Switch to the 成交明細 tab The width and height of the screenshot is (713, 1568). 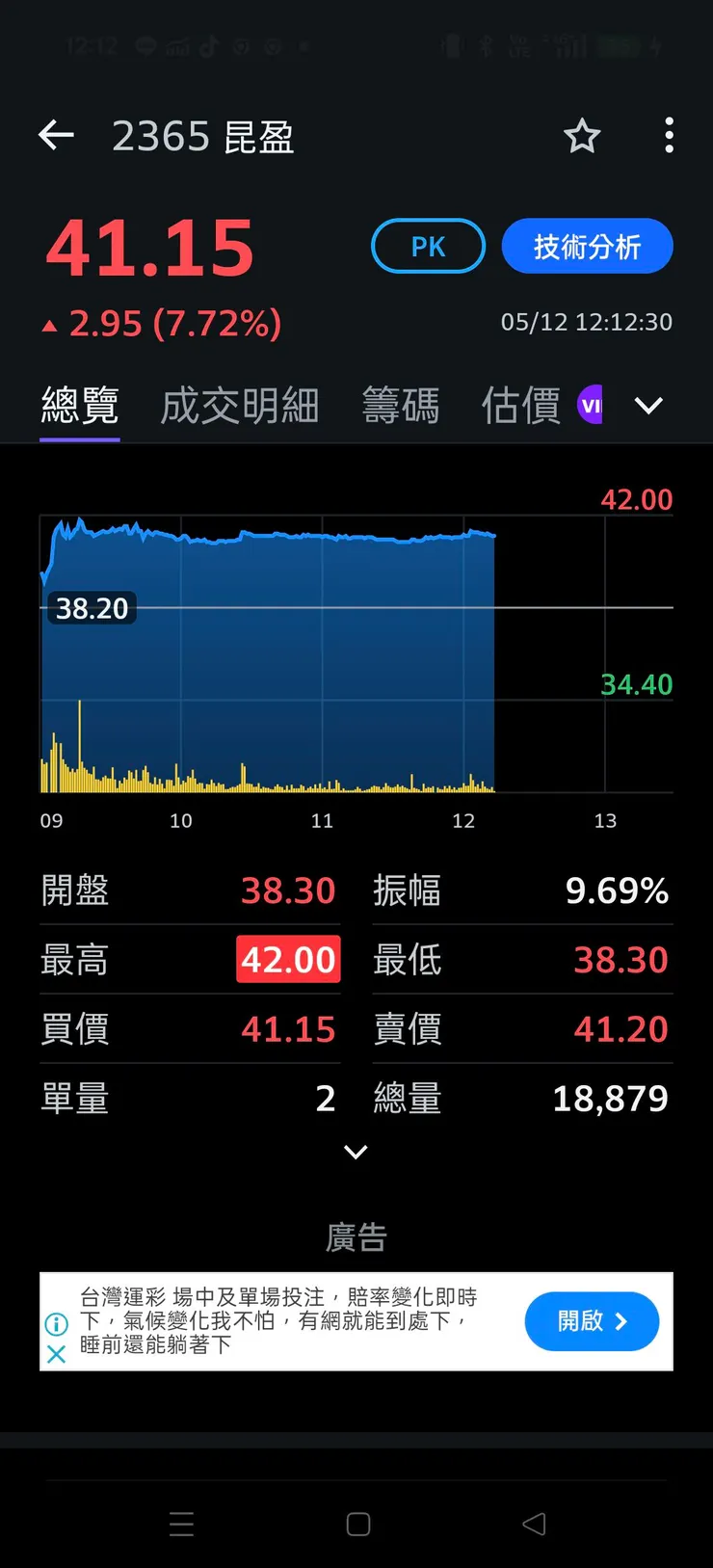coord(239,406)
